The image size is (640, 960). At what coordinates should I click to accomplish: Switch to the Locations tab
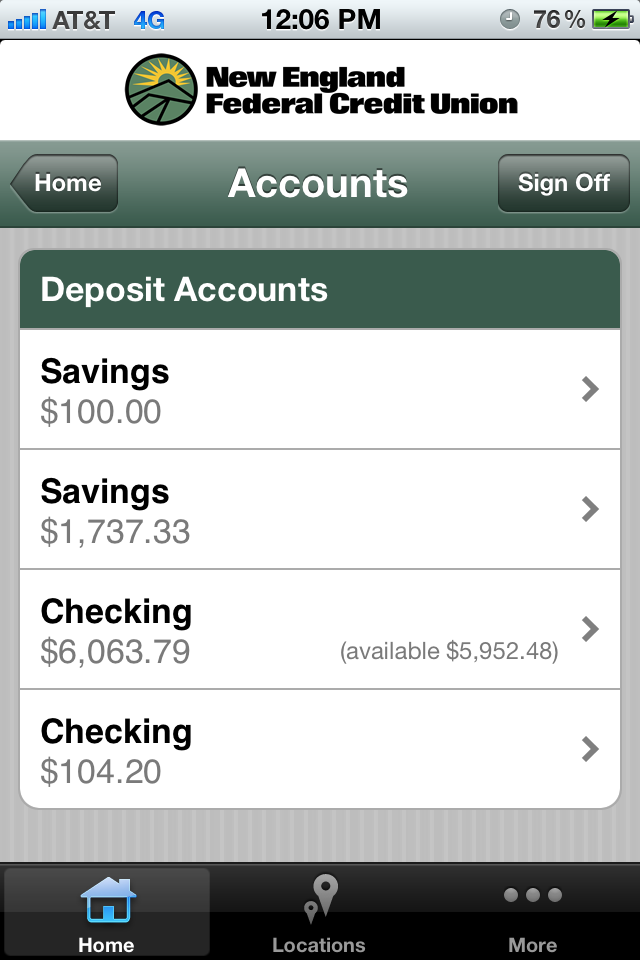click(320, 912)
